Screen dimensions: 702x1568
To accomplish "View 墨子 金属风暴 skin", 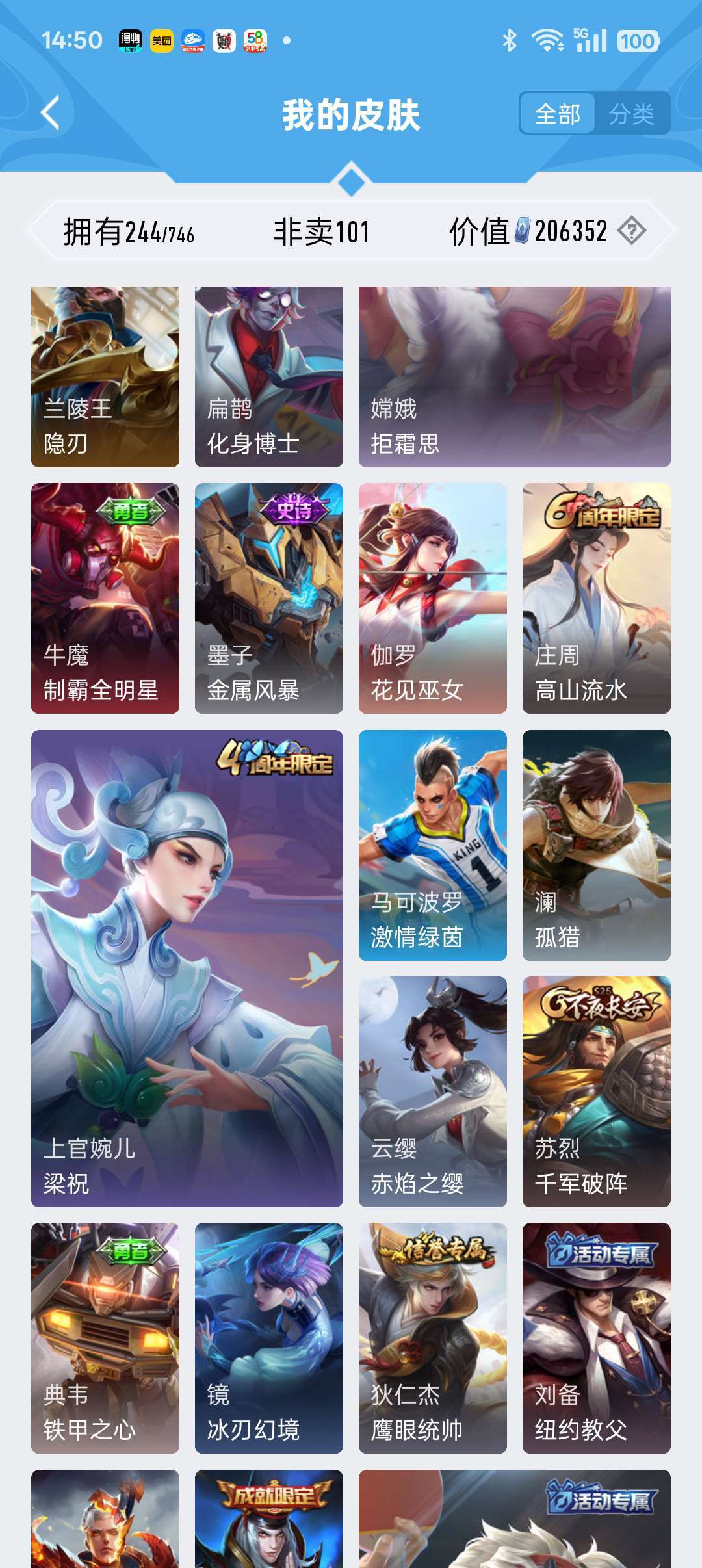I will coord(269,598).
